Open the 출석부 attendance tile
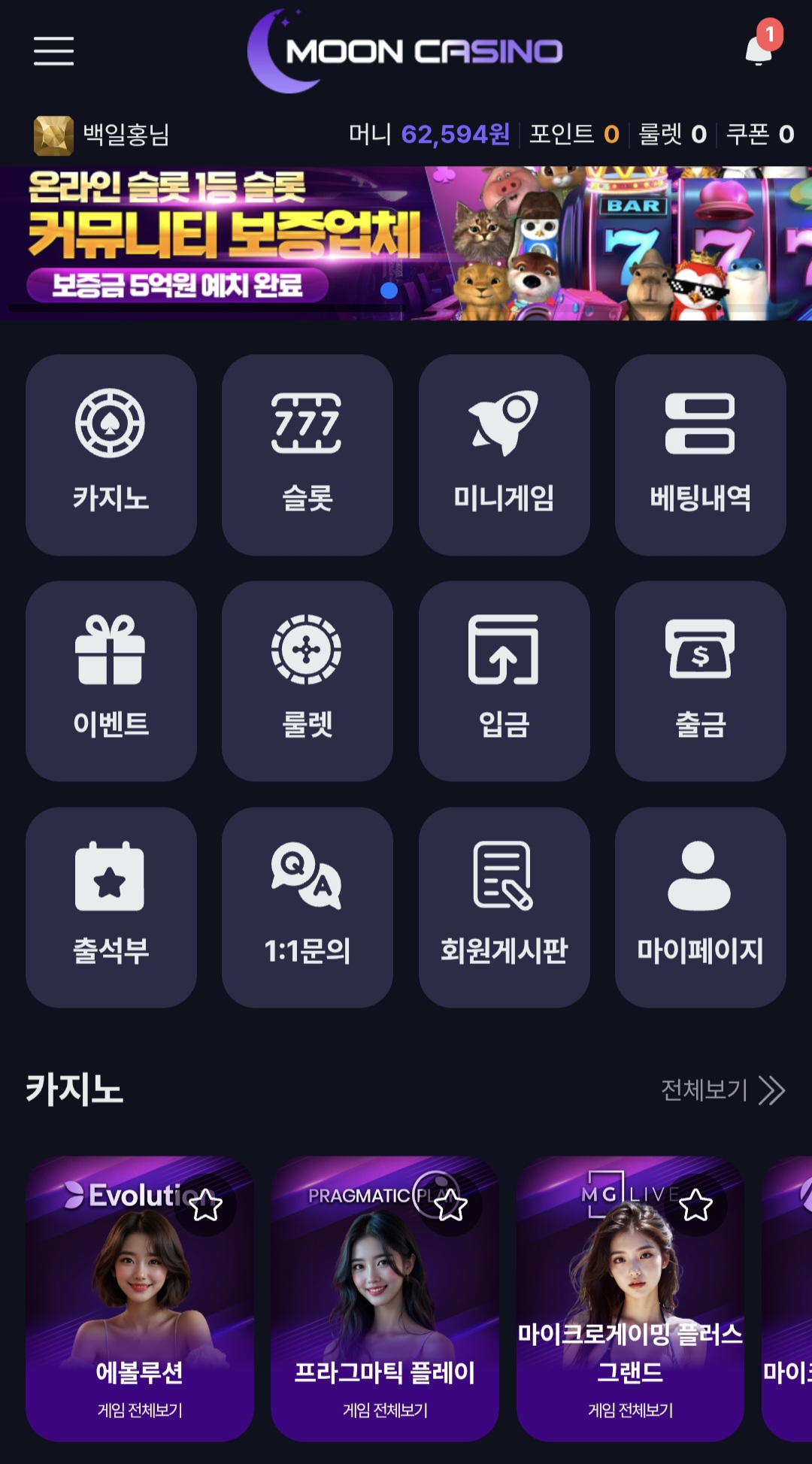812x1464 pixels. click(x=111, y=908)
